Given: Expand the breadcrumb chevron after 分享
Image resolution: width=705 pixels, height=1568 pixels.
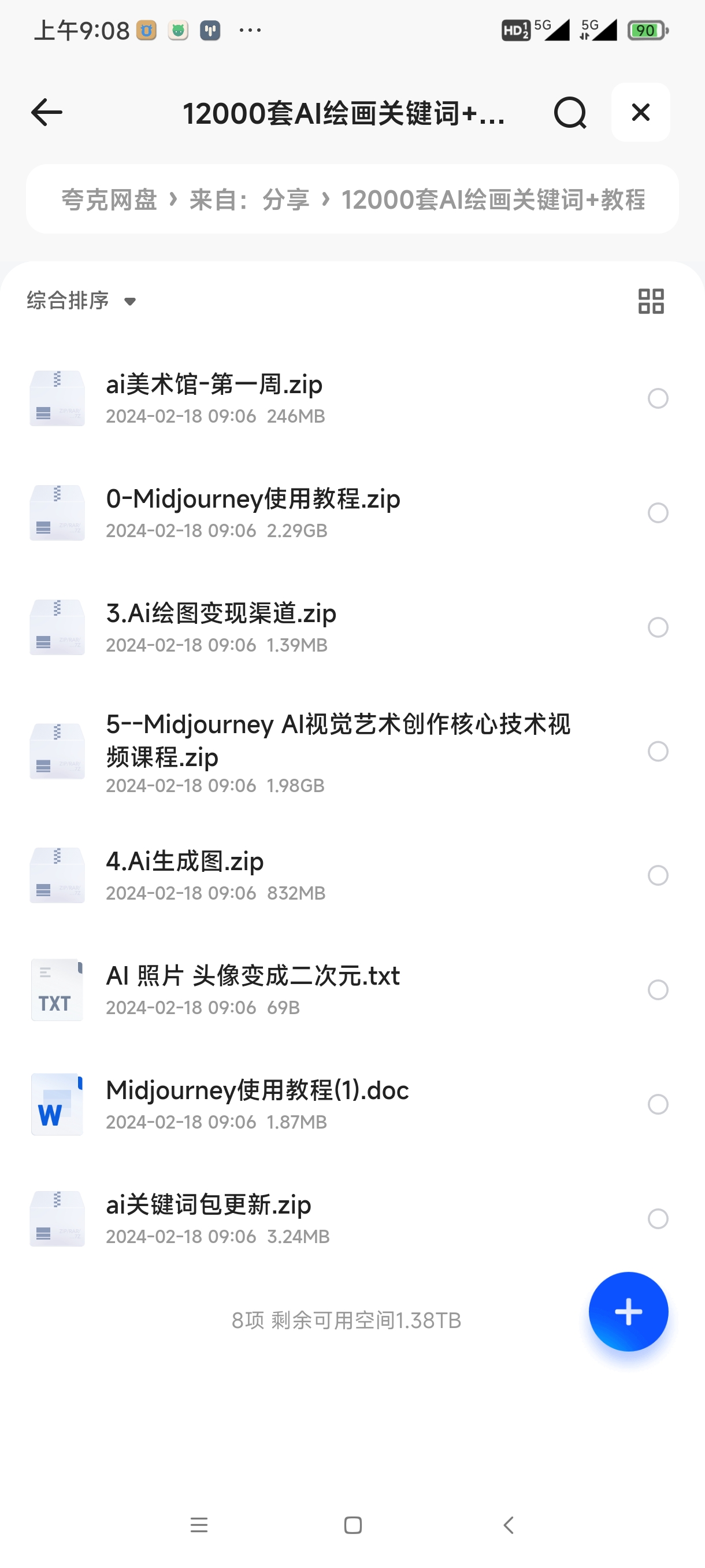Looking at the screenshot, I should click(x=325, y=198).
